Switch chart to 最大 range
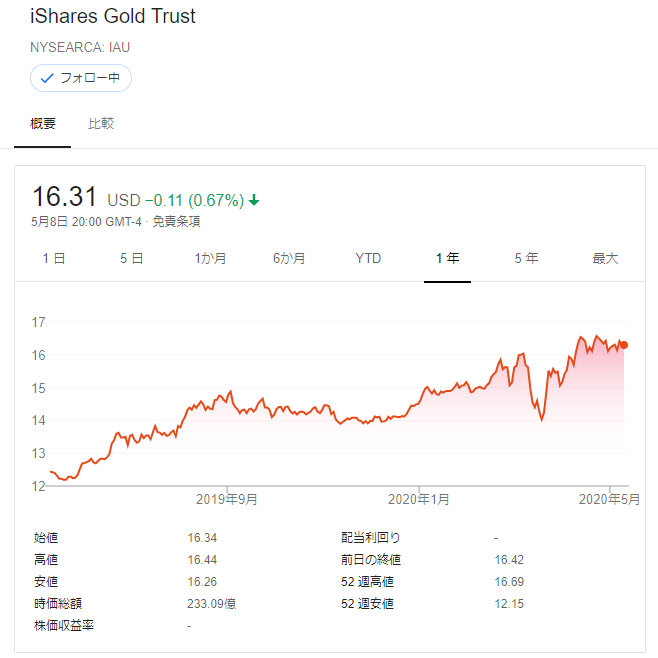Image resolution: width=658 pixels, height=658 pixels. (x=605, y=258)
